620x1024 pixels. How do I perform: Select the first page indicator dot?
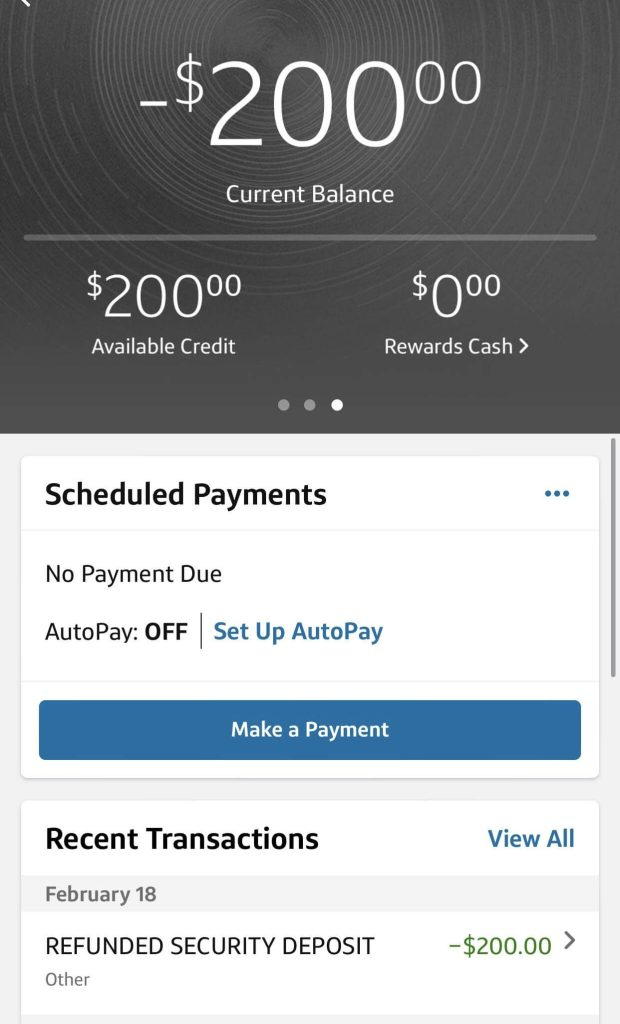[283, 405]
